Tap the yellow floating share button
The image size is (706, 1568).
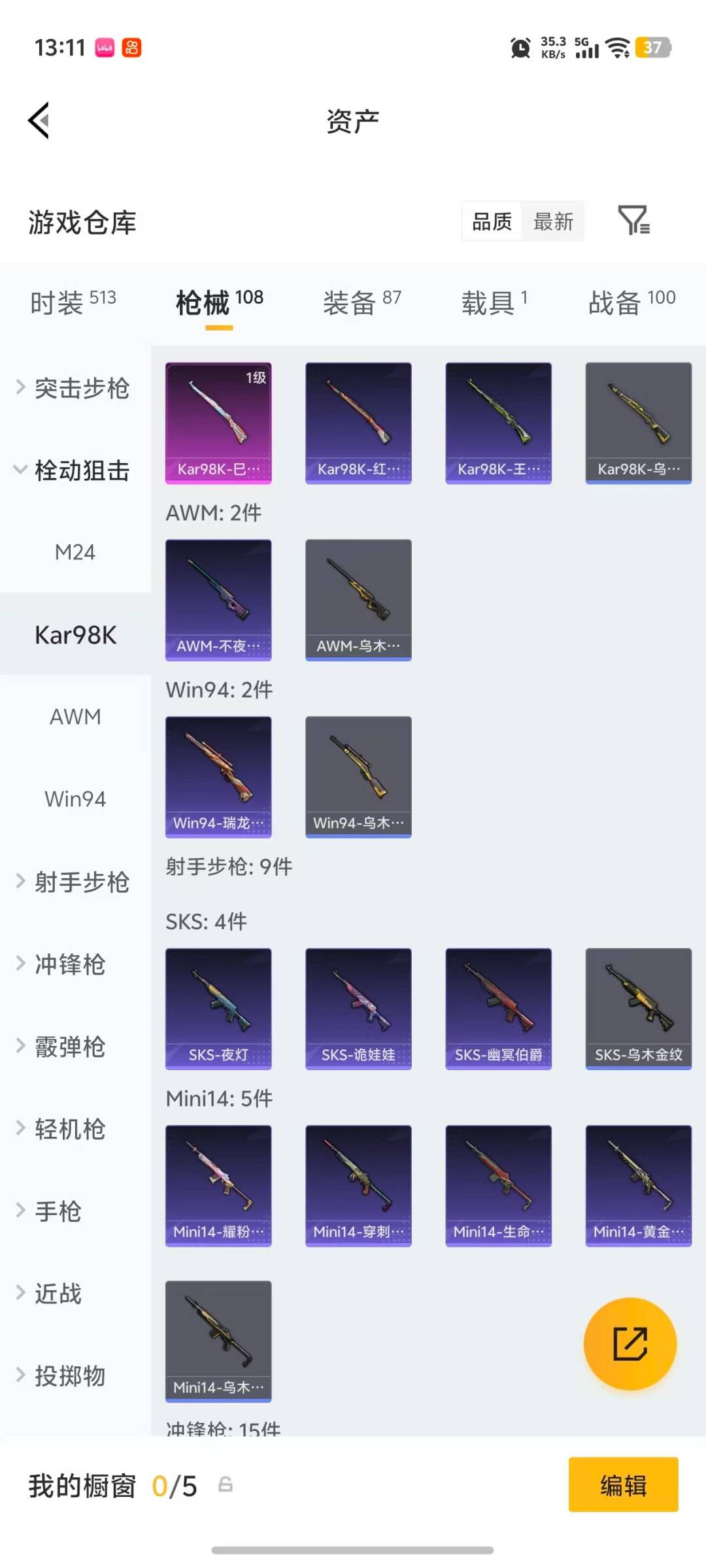coord(630,1344)
